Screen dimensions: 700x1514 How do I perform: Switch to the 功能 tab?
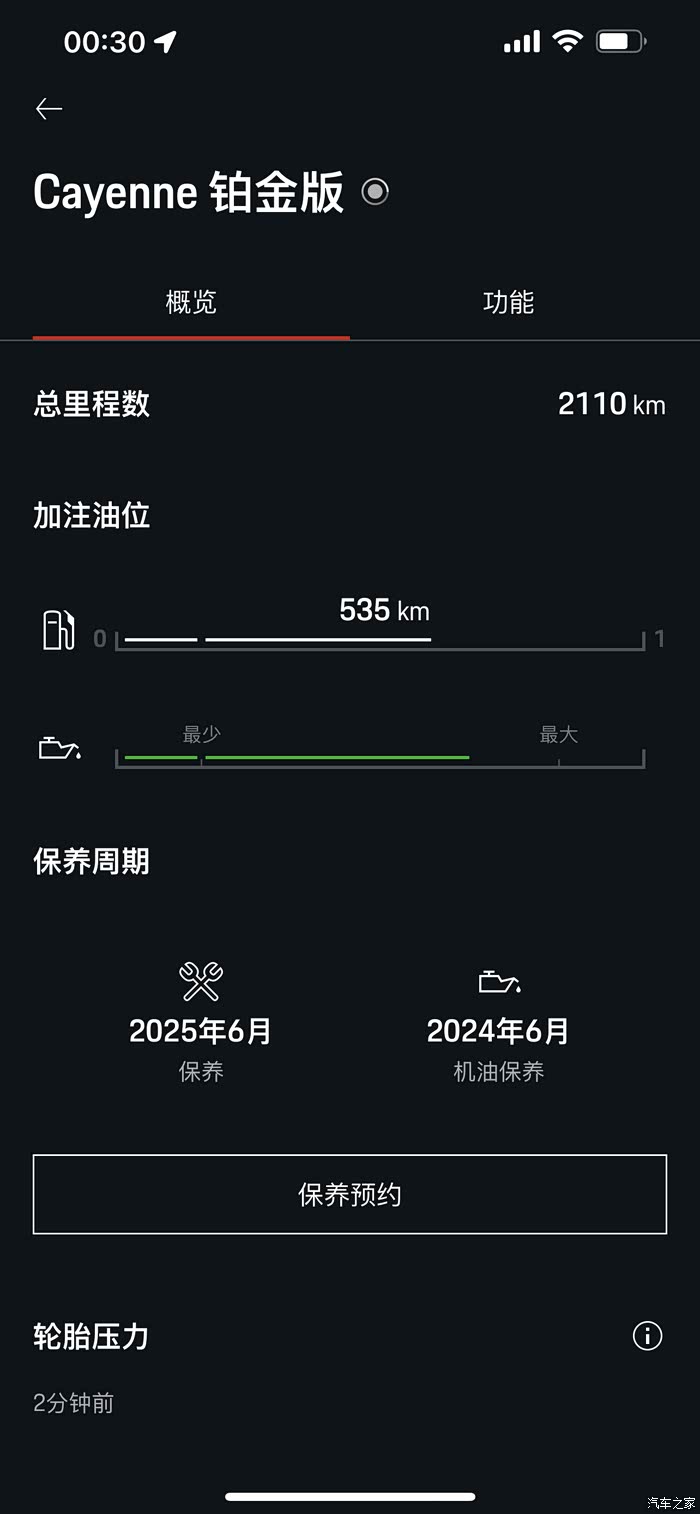click(x=508, y=302)
